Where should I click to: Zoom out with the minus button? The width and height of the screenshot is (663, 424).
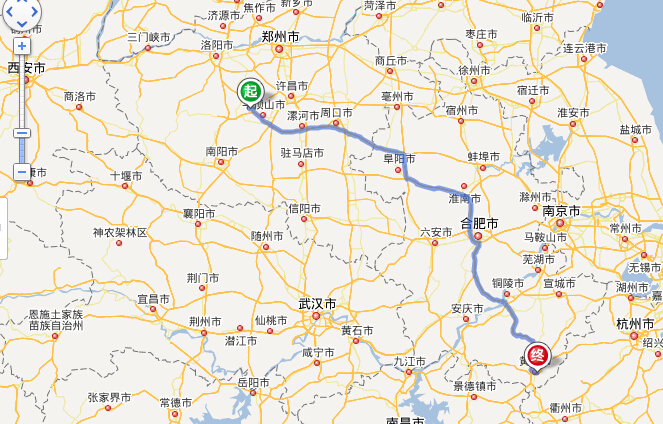(22, 172)
